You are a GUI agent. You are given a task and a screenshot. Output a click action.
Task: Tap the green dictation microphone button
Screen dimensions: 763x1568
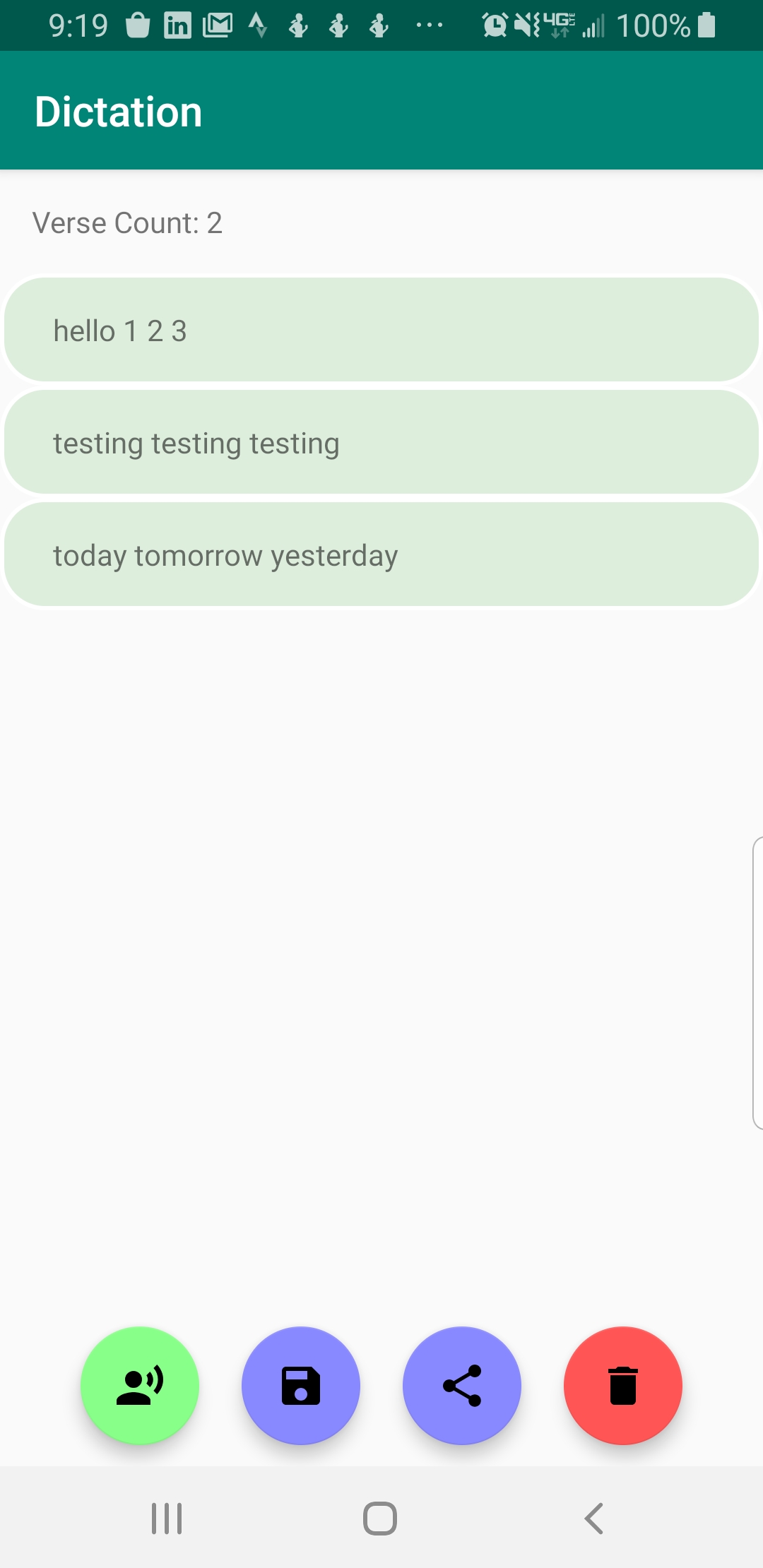[x=140, y=1386]
